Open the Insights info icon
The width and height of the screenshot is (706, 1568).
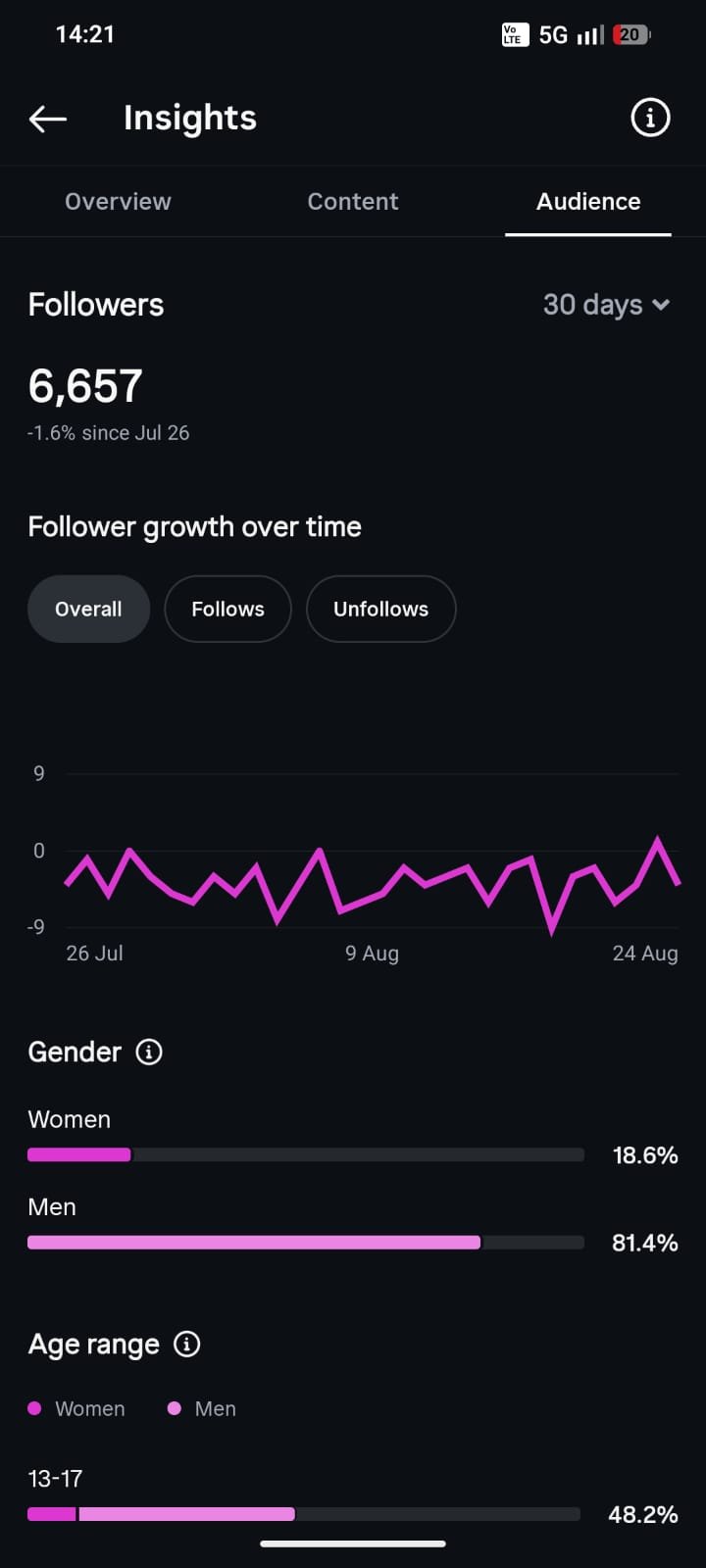649,118
